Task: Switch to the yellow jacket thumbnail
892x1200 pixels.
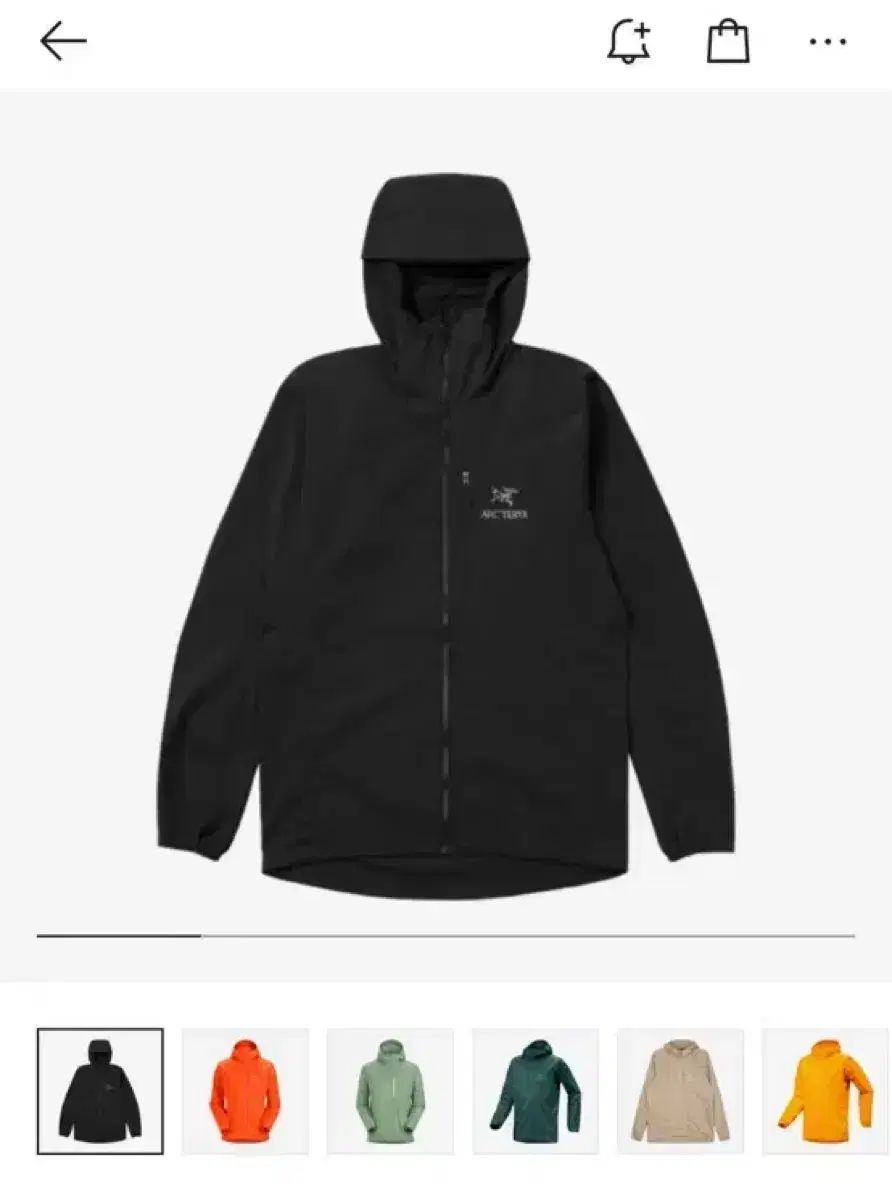Action: coord(826,1090)
